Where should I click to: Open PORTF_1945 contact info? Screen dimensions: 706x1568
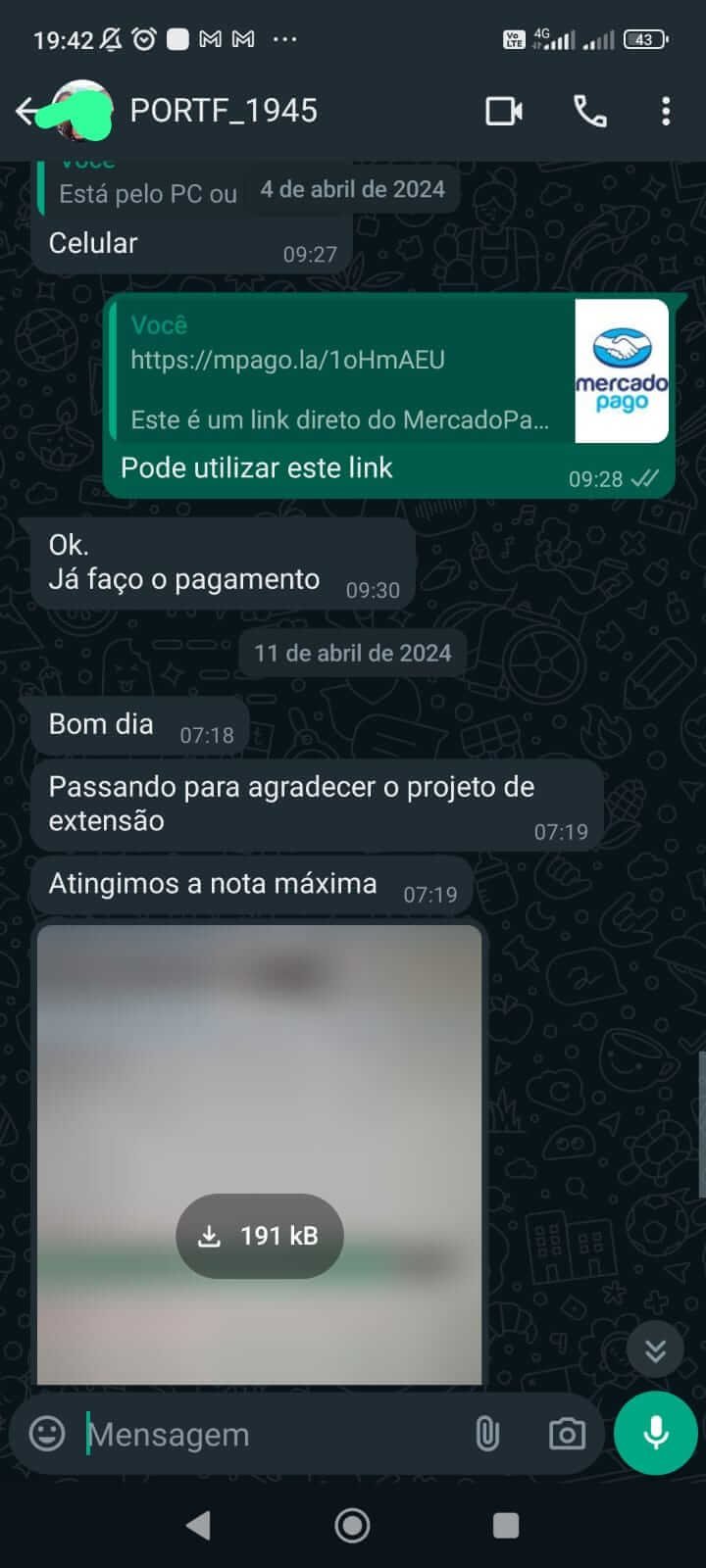[224, 111]
